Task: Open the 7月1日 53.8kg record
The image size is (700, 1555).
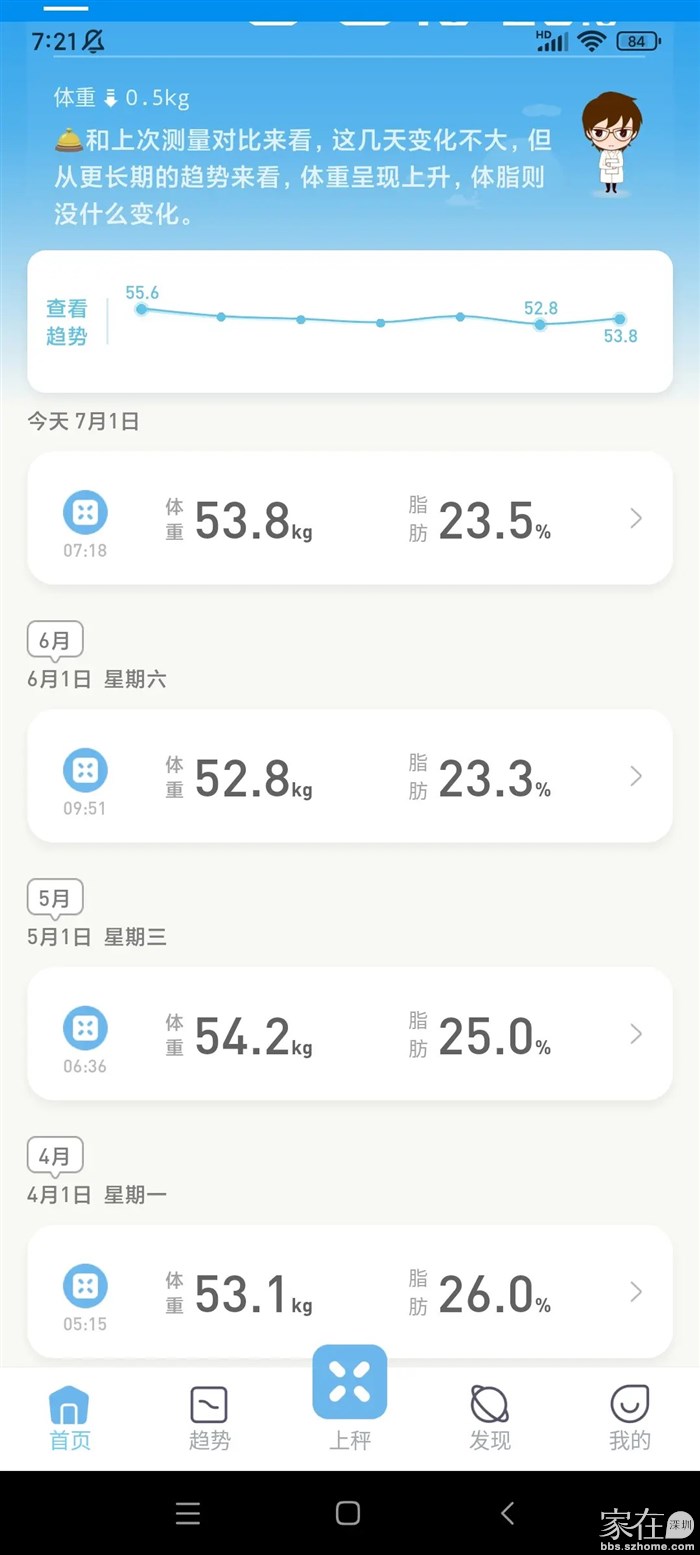Action: click(349, 518)
